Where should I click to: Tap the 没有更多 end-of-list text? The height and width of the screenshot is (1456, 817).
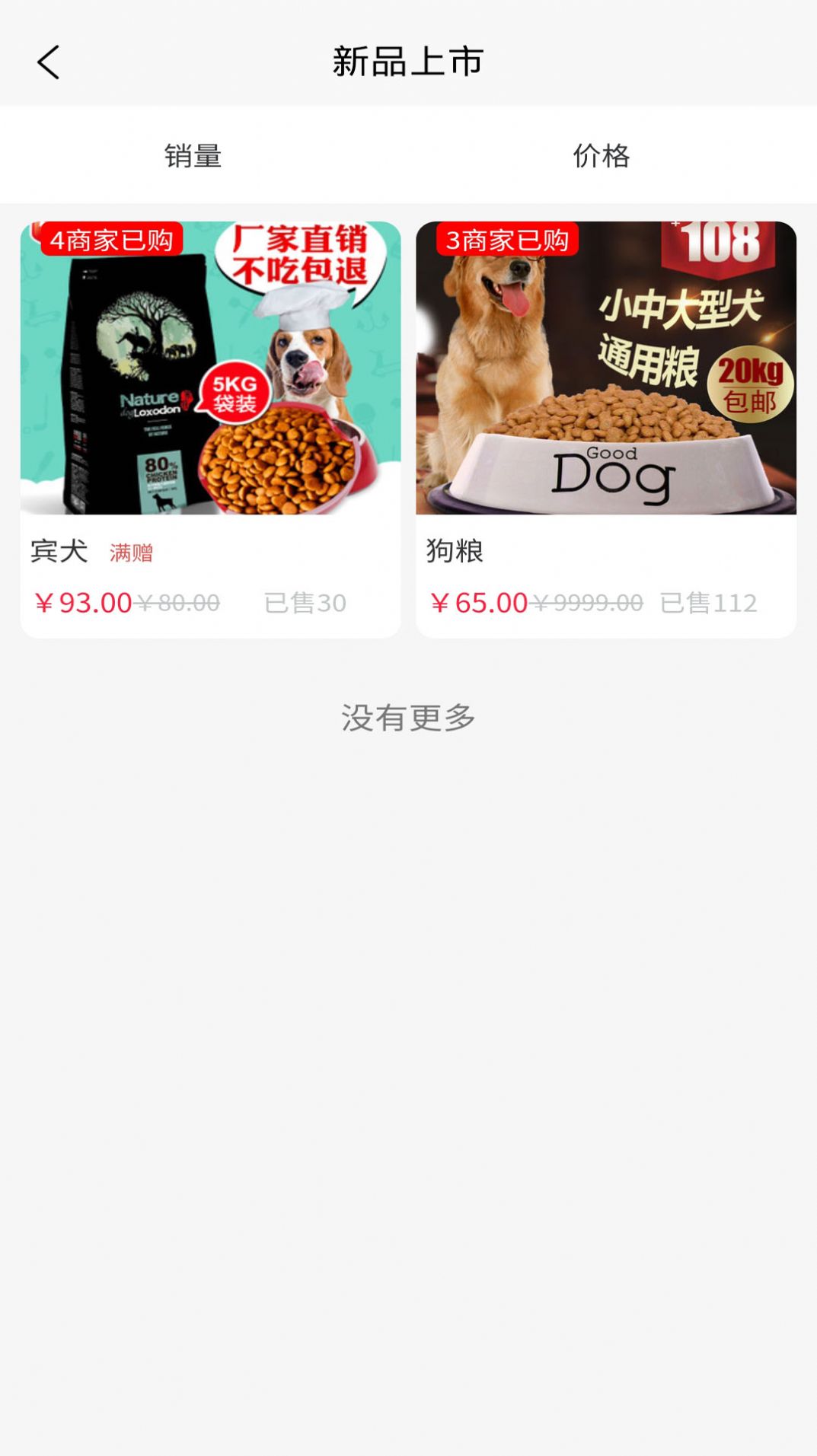pyautogui.click(x=408, y=717)
